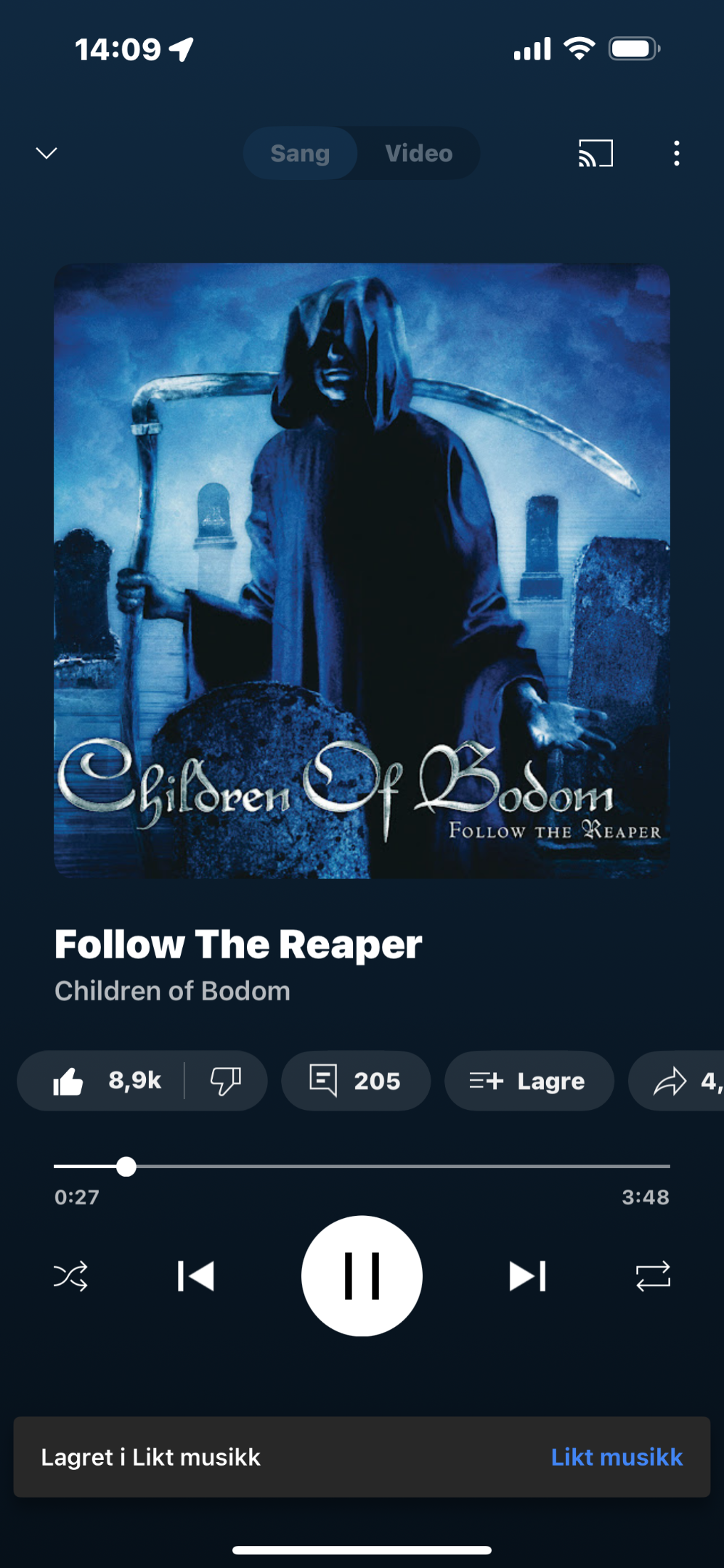The height and width of the screenshot is (1568, 724).
Task: Open the three-dot overflow menu
Action: pos(677,153)
